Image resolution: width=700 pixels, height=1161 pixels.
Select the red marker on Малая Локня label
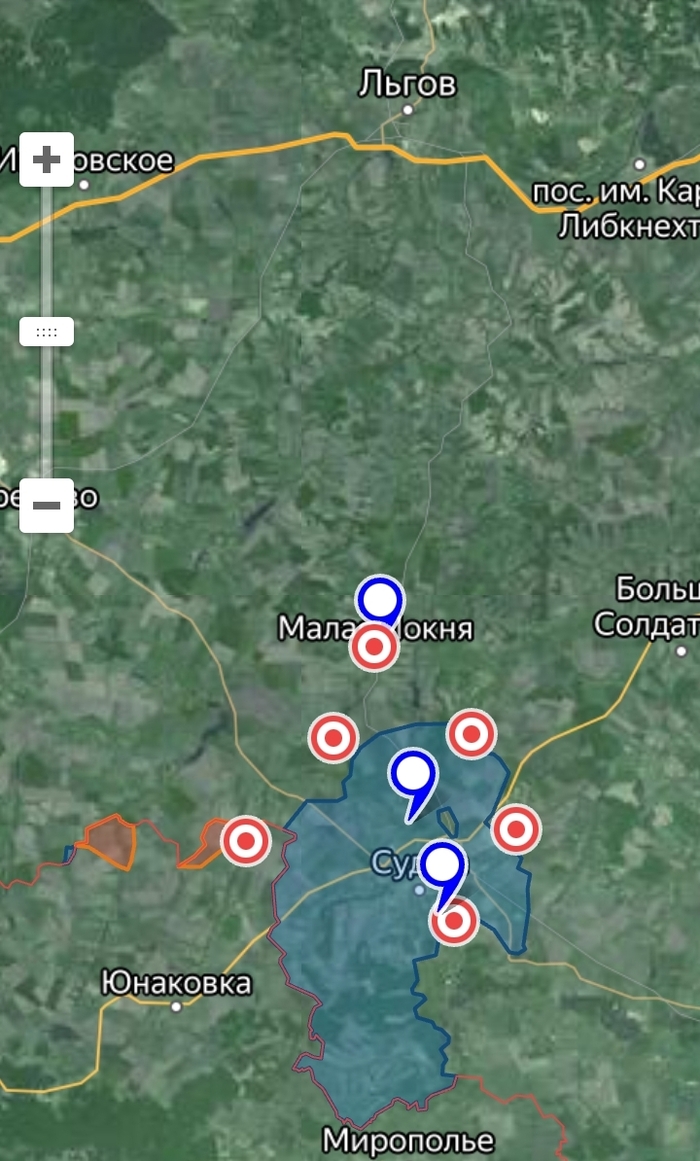374,648
